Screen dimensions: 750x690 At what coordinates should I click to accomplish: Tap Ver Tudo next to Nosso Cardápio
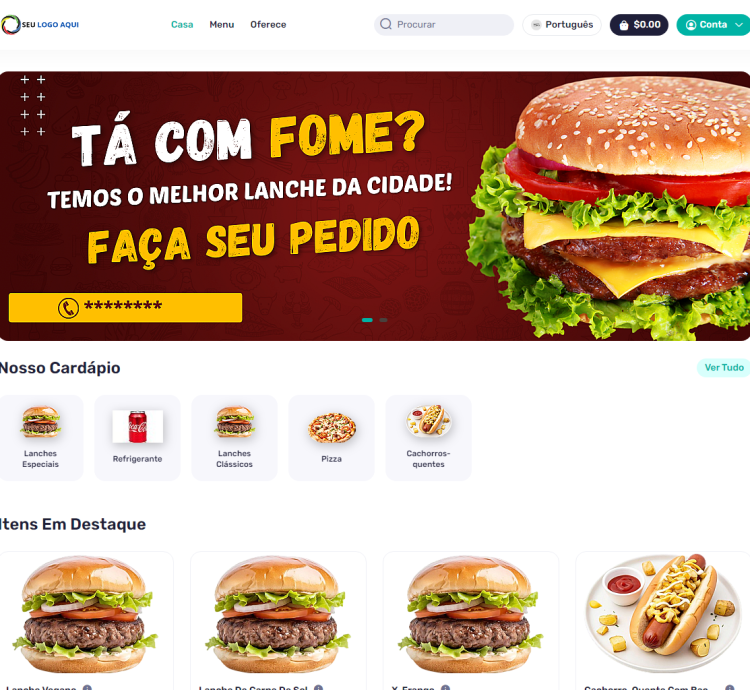(723, 367)
